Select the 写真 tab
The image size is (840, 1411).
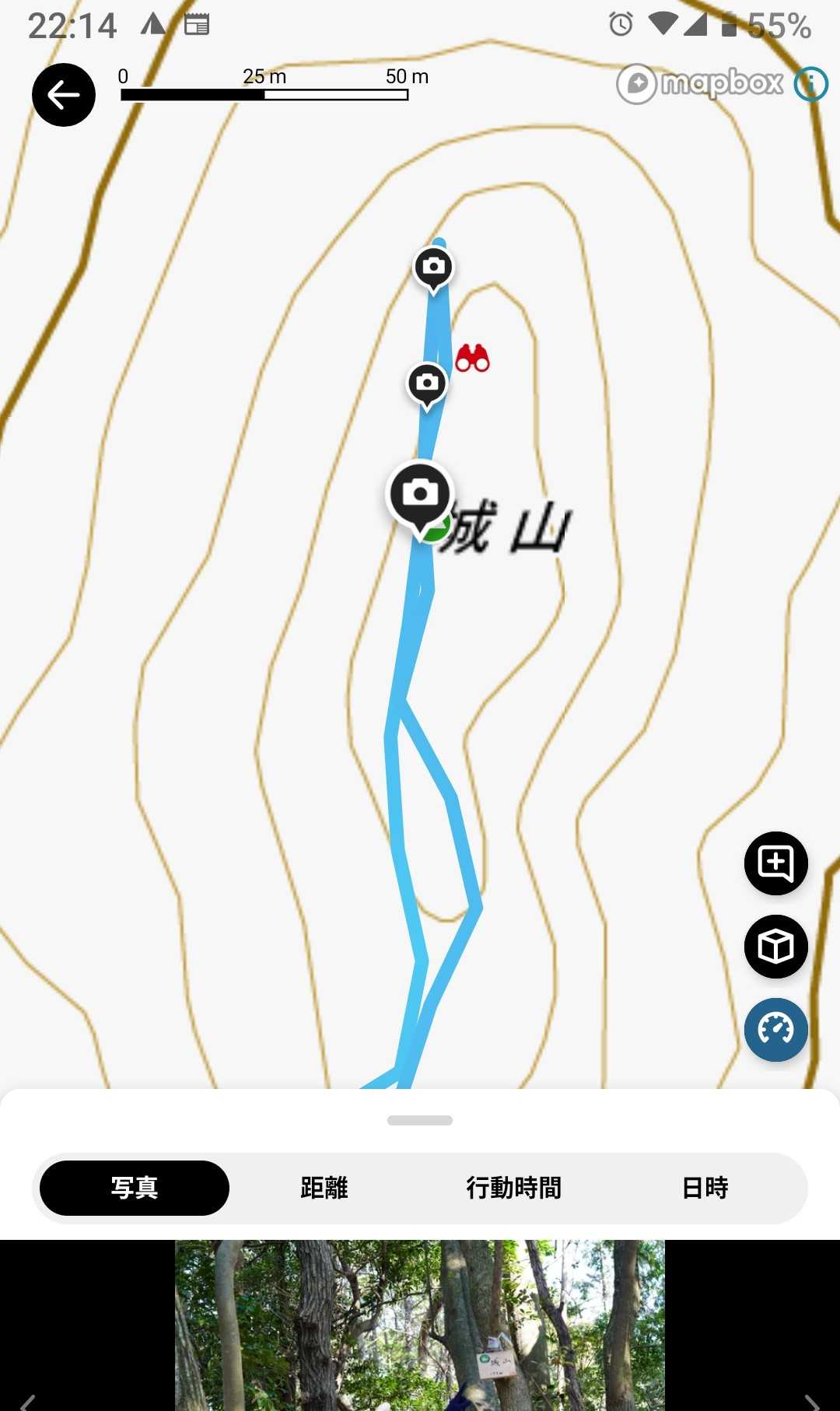pyautogui.click(x=135, y=1188)
